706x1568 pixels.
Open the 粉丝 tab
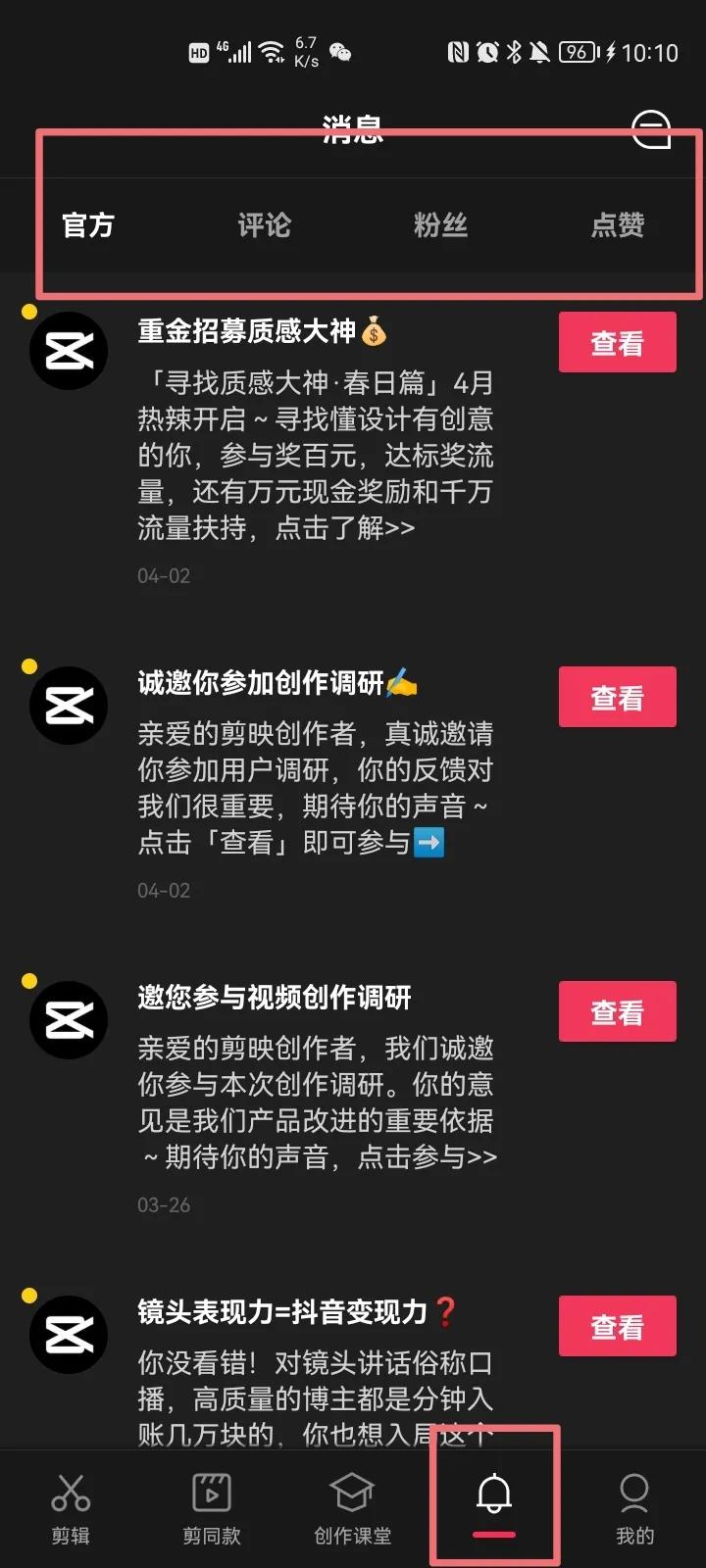440,225
